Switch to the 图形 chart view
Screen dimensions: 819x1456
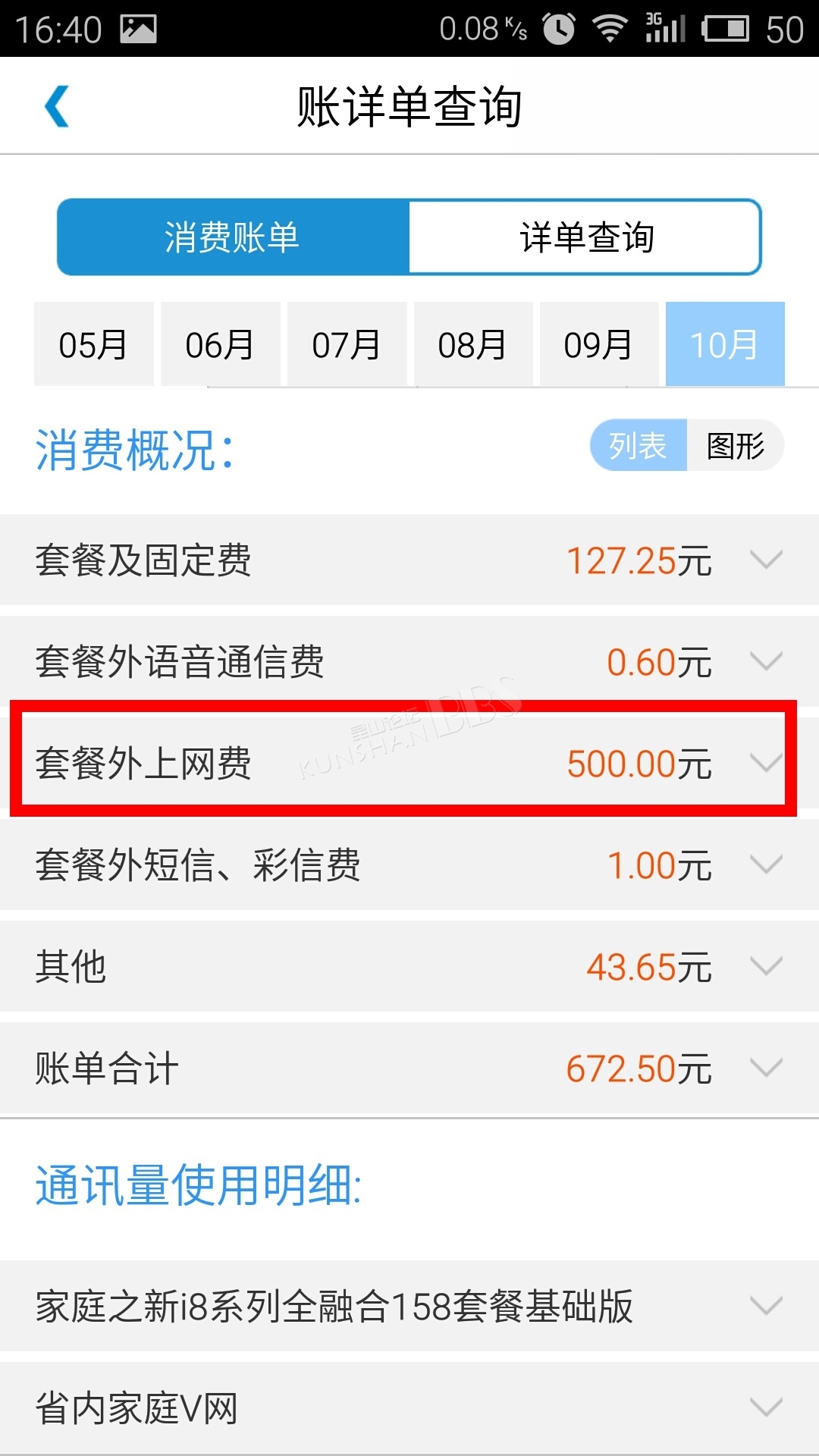(x=735, y=445)
